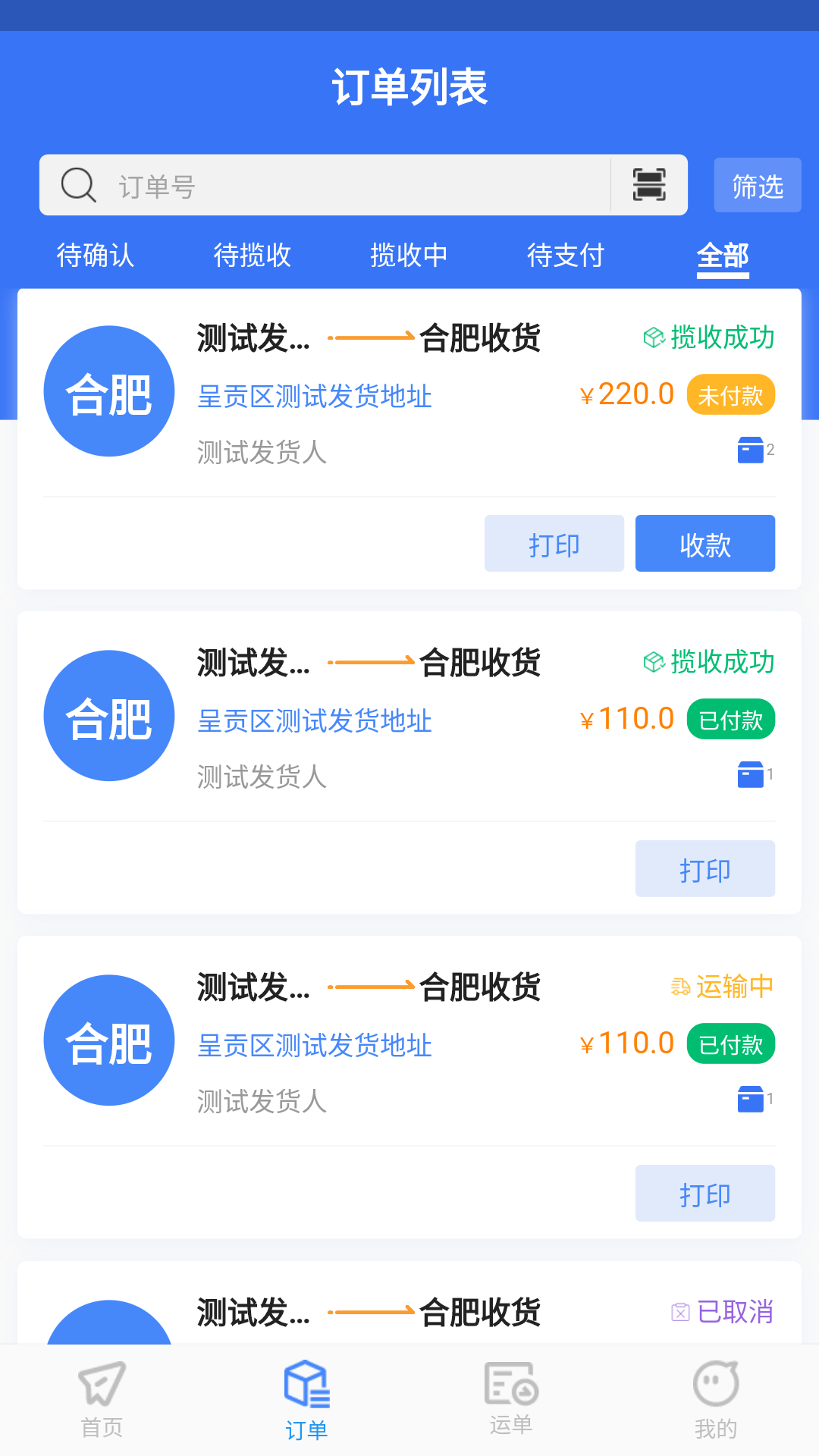Click 打印 on the 运输中 order

[x=704, y=1194]
